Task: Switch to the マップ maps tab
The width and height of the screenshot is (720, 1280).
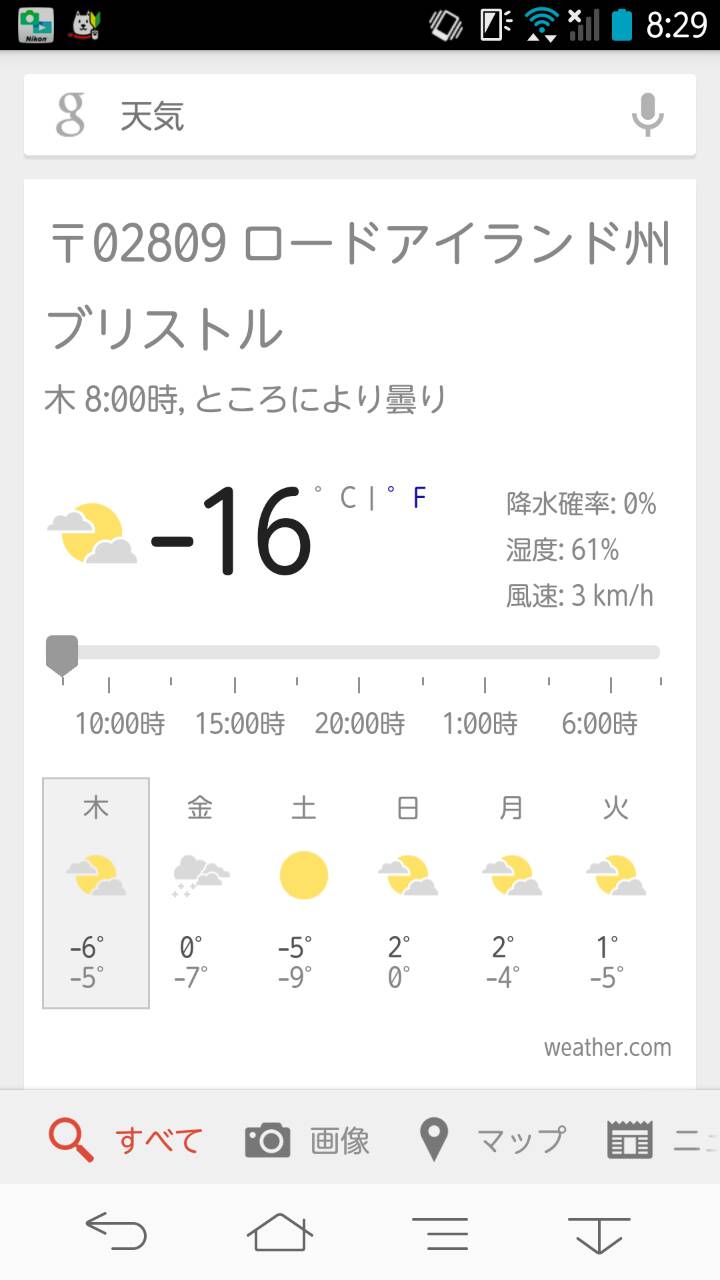Action: [491, 1140]
